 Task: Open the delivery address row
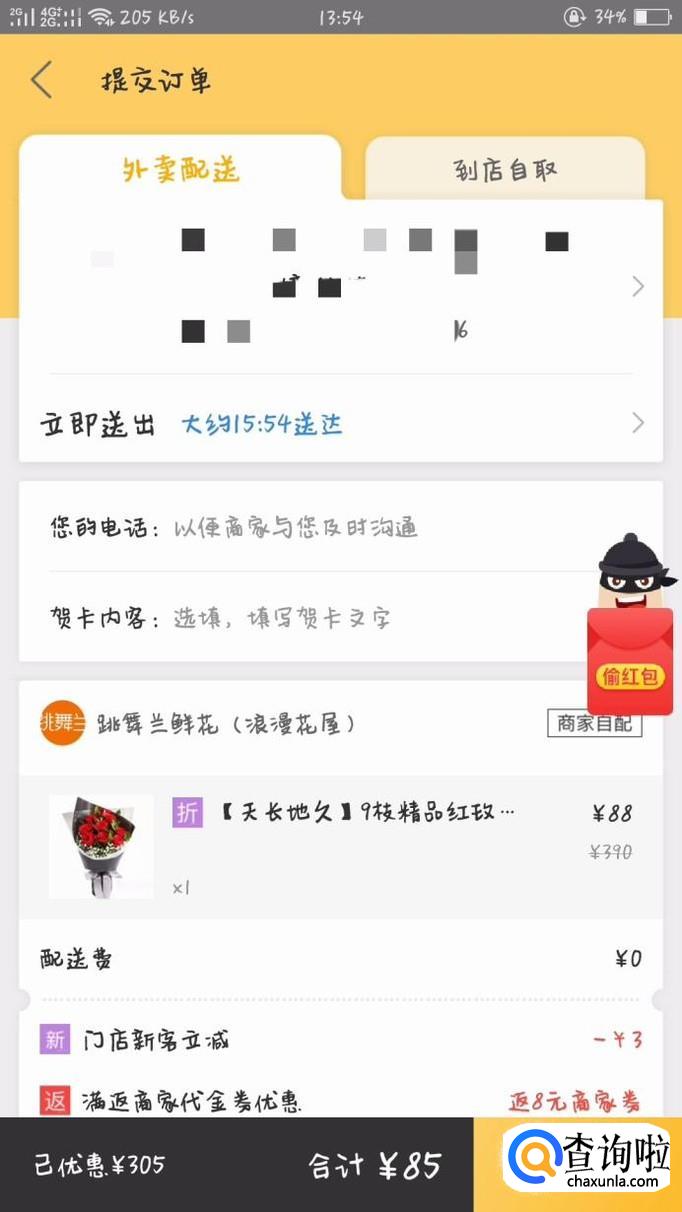340,287
